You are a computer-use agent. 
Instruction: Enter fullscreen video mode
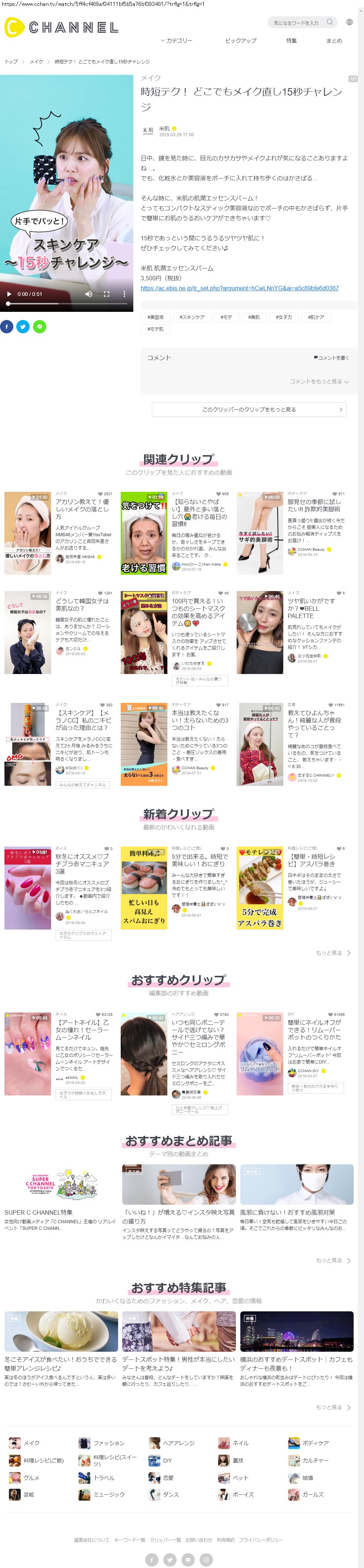click(107, 294)
